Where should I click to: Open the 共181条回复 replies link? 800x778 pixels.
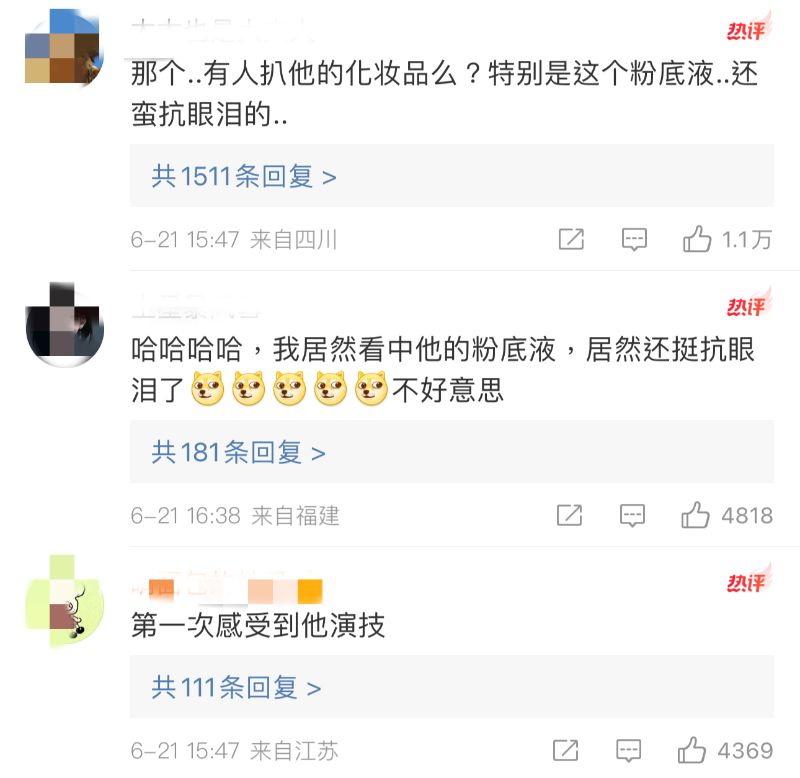tap(239, 453)
